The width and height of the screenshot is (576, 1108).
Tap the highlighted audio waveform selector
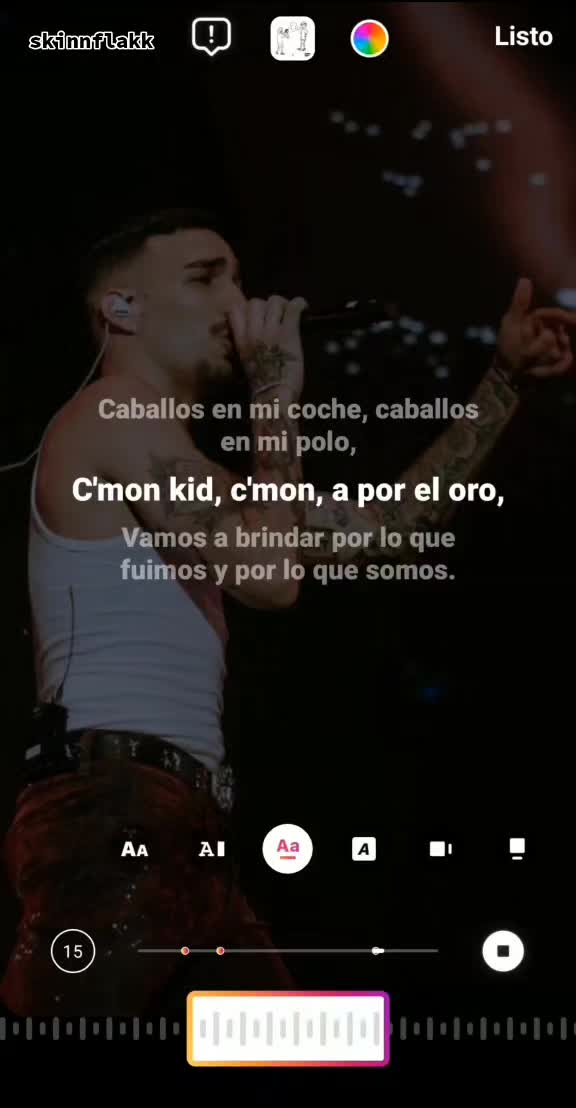click(288, 1029)
